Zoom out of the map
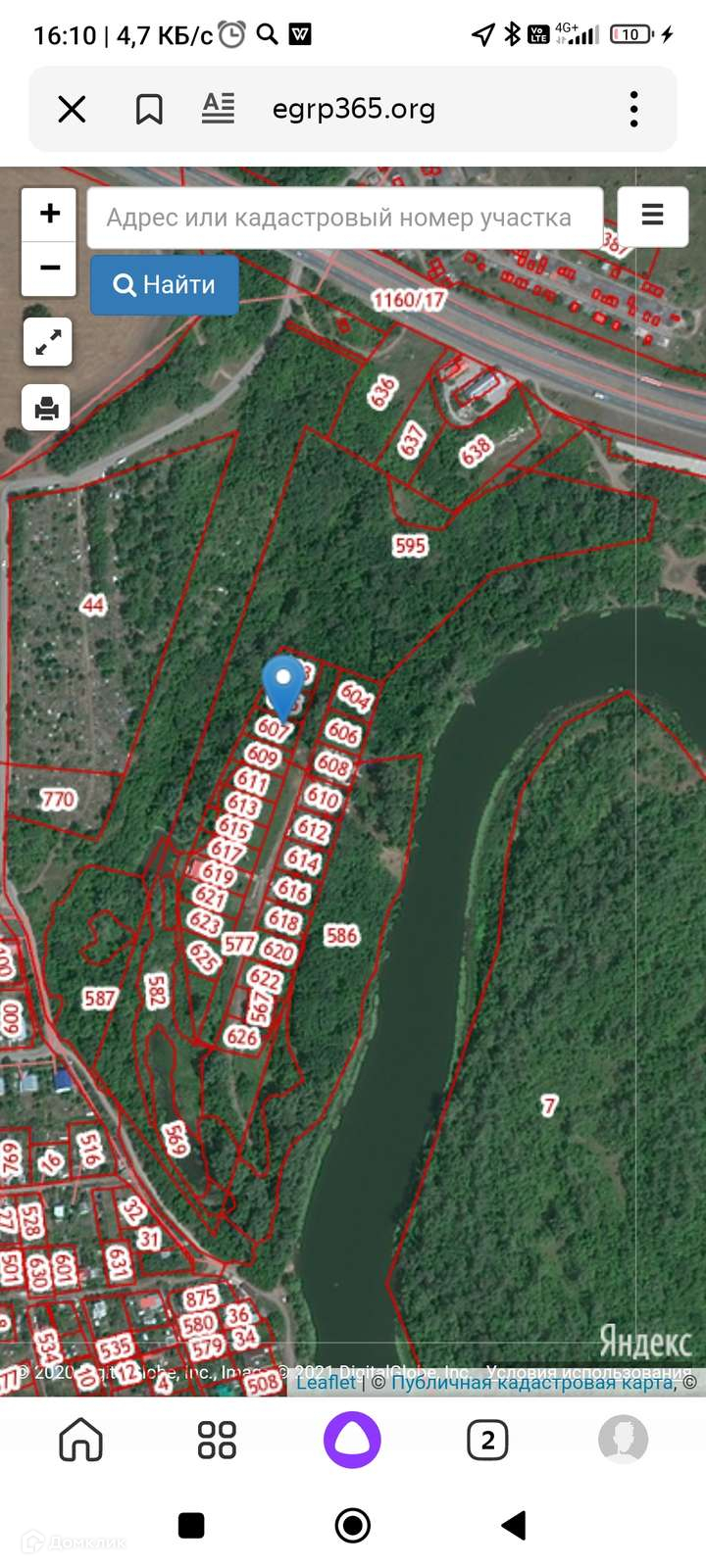 pos(49,269)
